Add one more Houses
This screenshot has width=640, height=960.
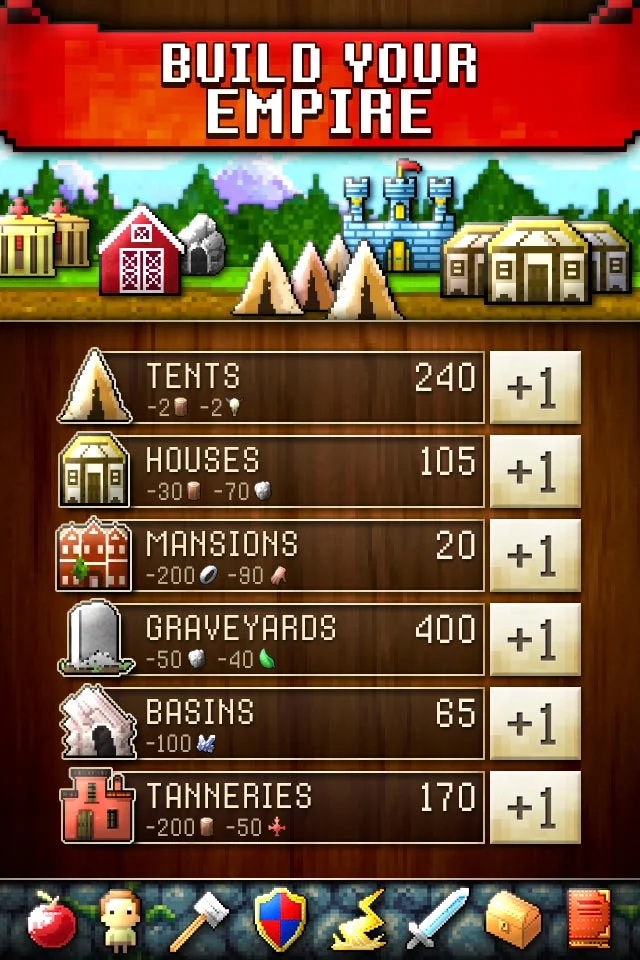tap(535, 472)
